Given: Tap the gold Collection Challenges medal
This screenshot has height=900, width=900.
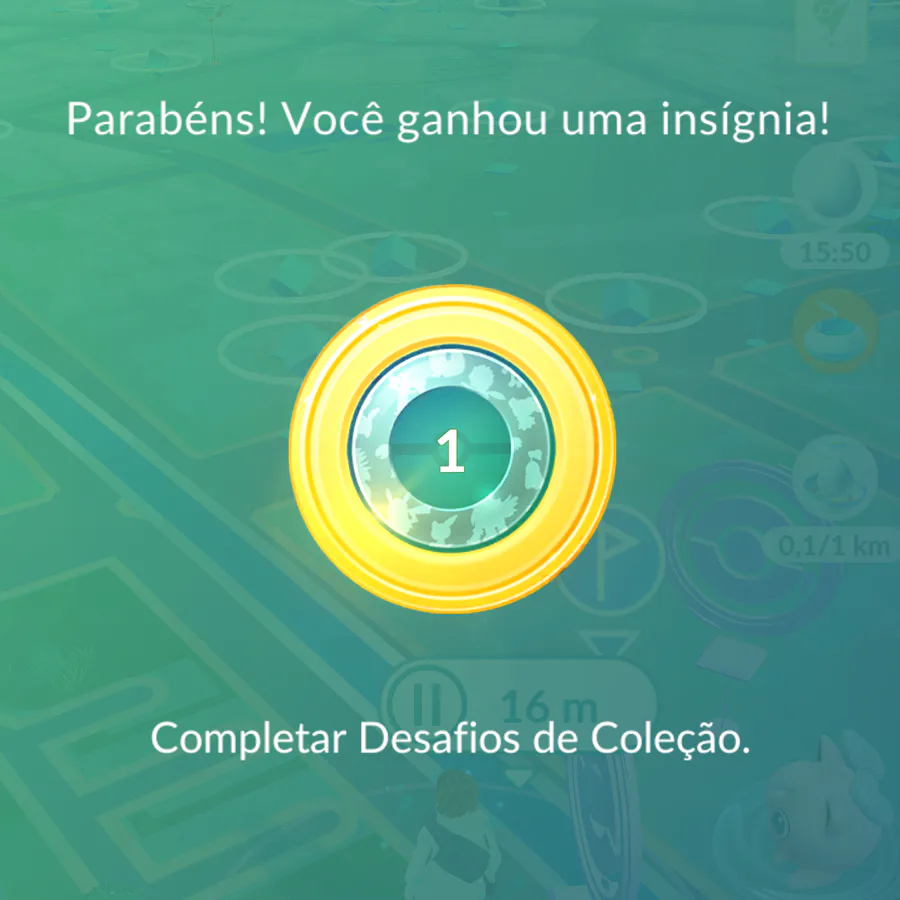Looking at the screenshot, I should click(x=450, y=453).
